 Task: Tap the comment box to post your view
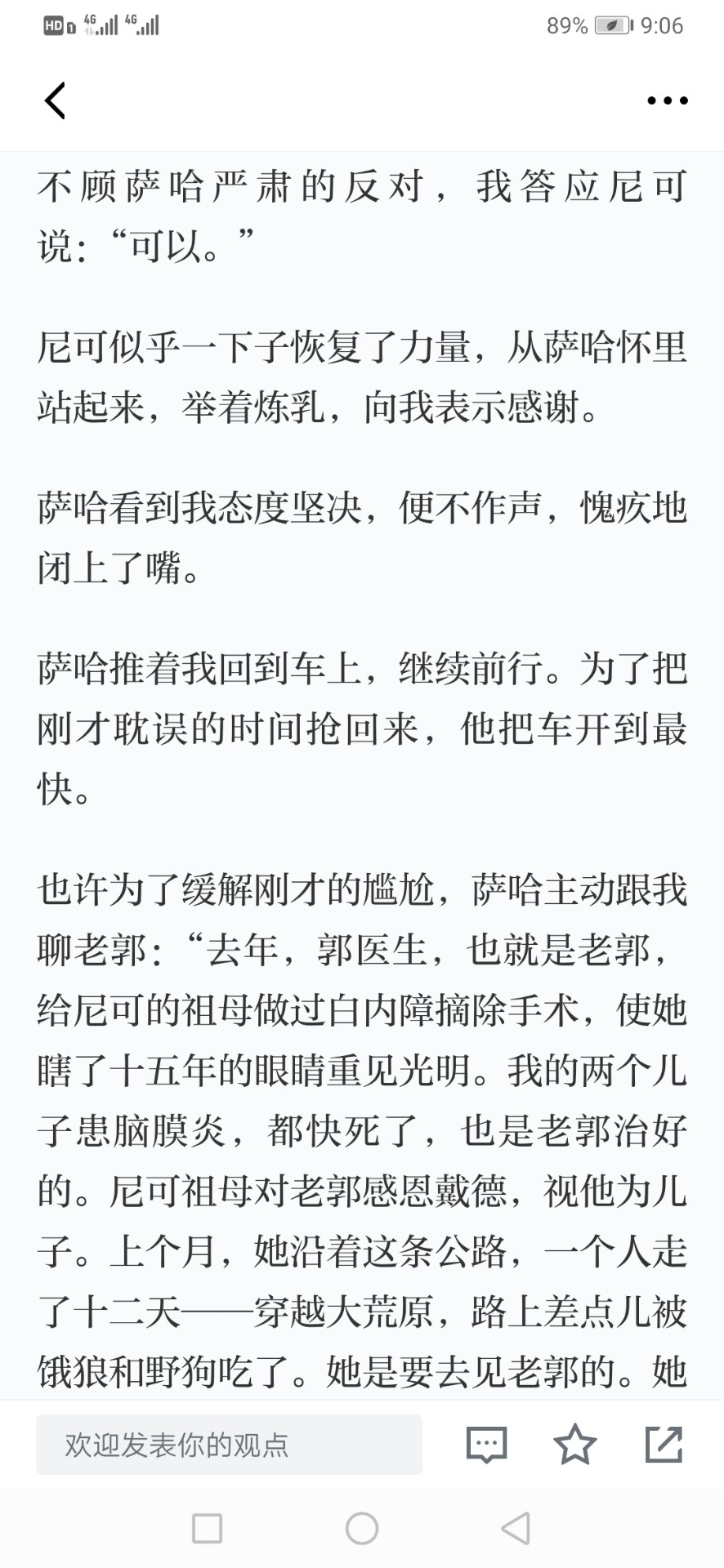pos(229,1445)
